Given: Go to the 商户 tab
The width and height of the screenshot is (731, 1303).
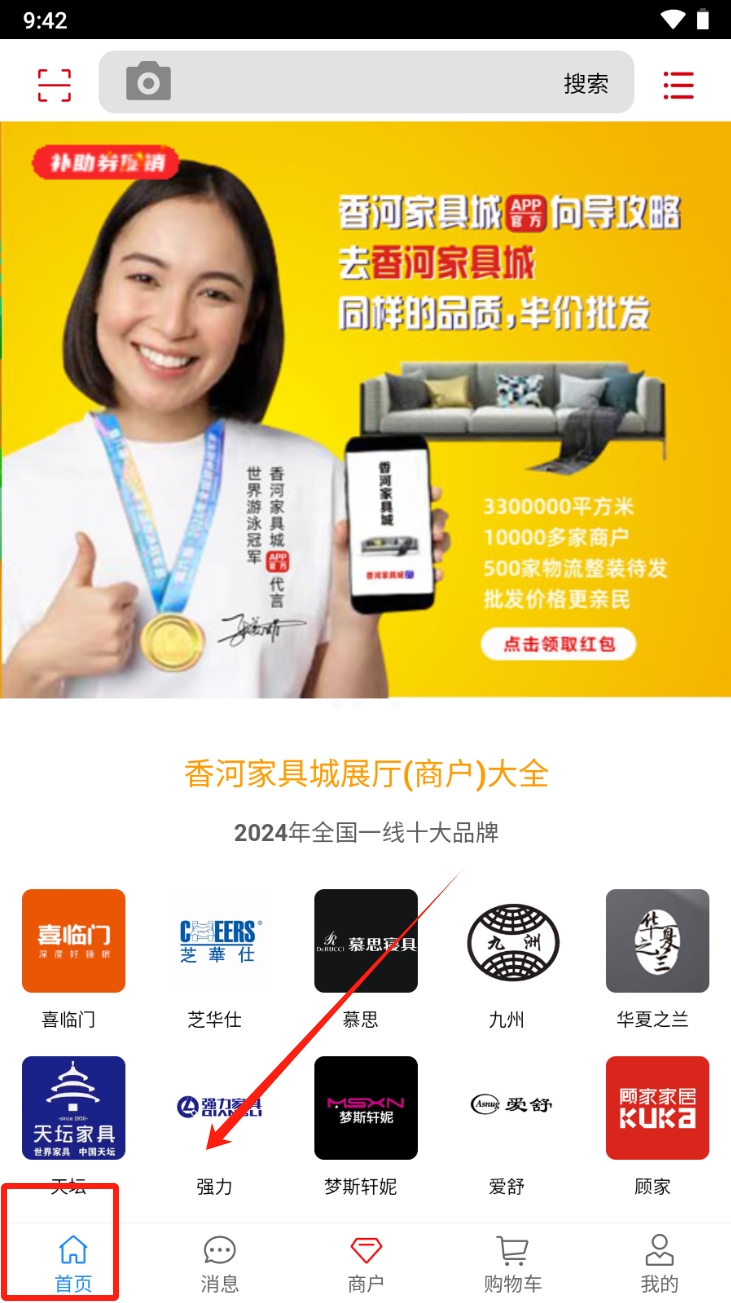Looking at the screenshot, I should (x=365, y=1263).
